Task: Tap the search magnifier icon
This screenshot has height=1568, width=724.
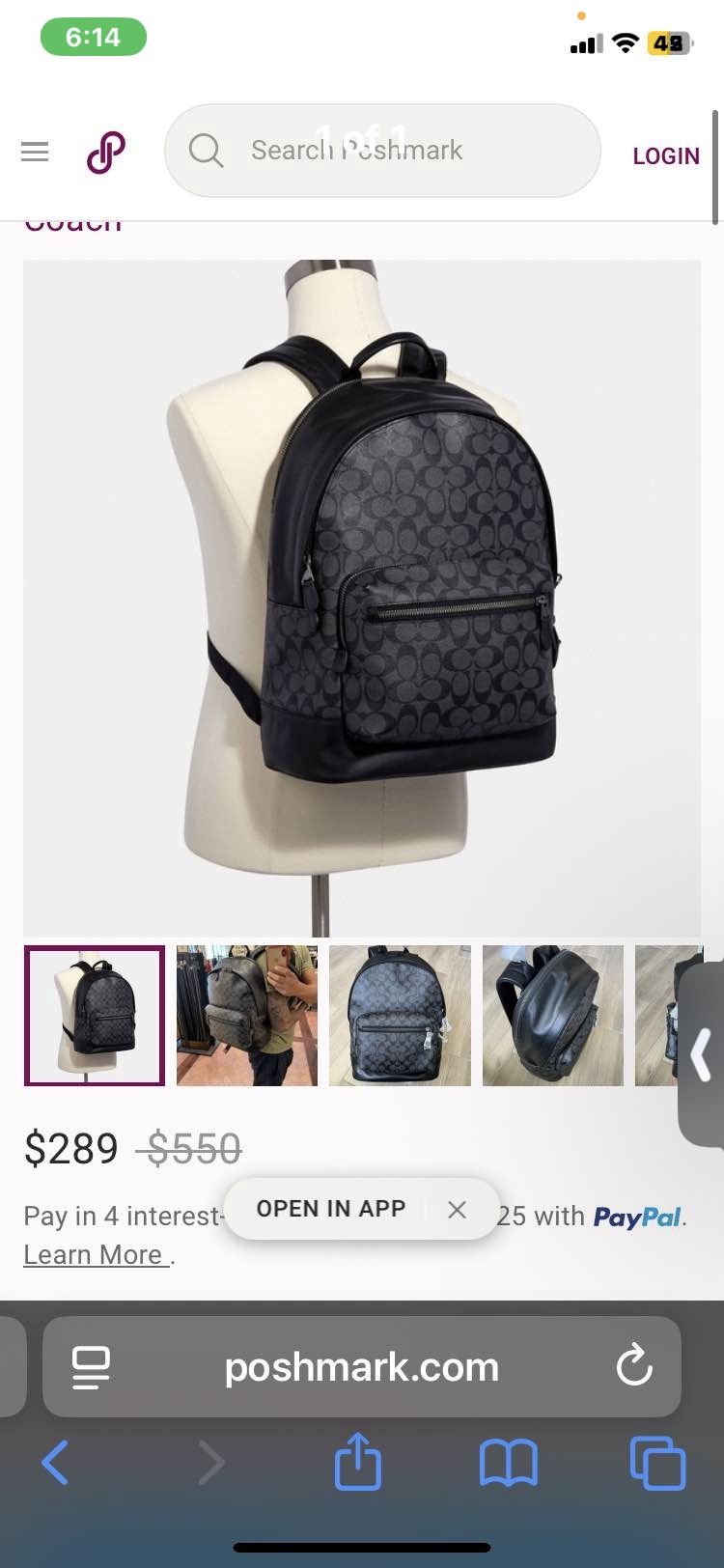Action: click(x=205, y=152)
